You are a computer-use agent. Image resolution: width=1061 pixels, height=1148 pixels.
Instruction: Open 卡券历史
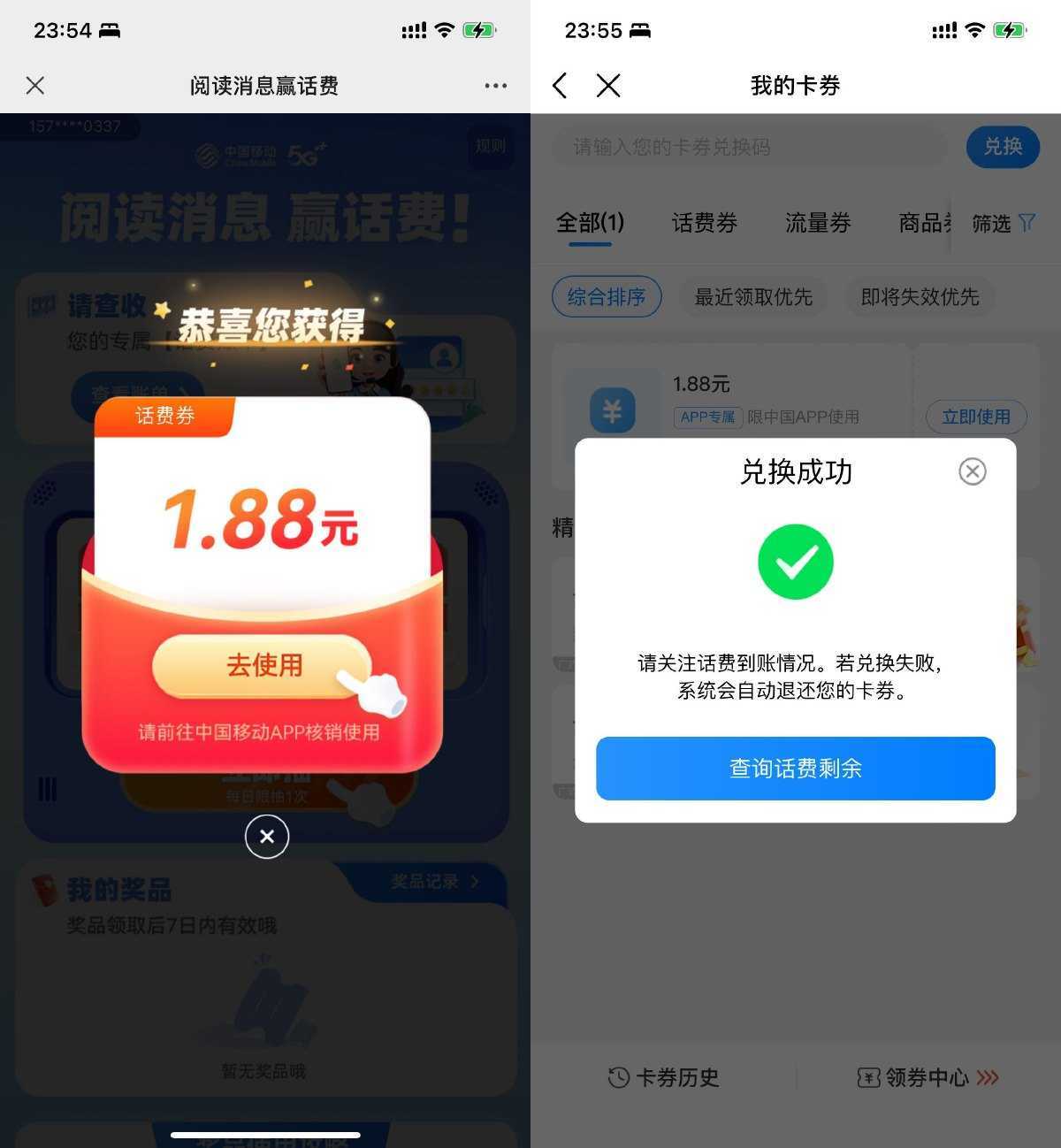click(664, 1077)
